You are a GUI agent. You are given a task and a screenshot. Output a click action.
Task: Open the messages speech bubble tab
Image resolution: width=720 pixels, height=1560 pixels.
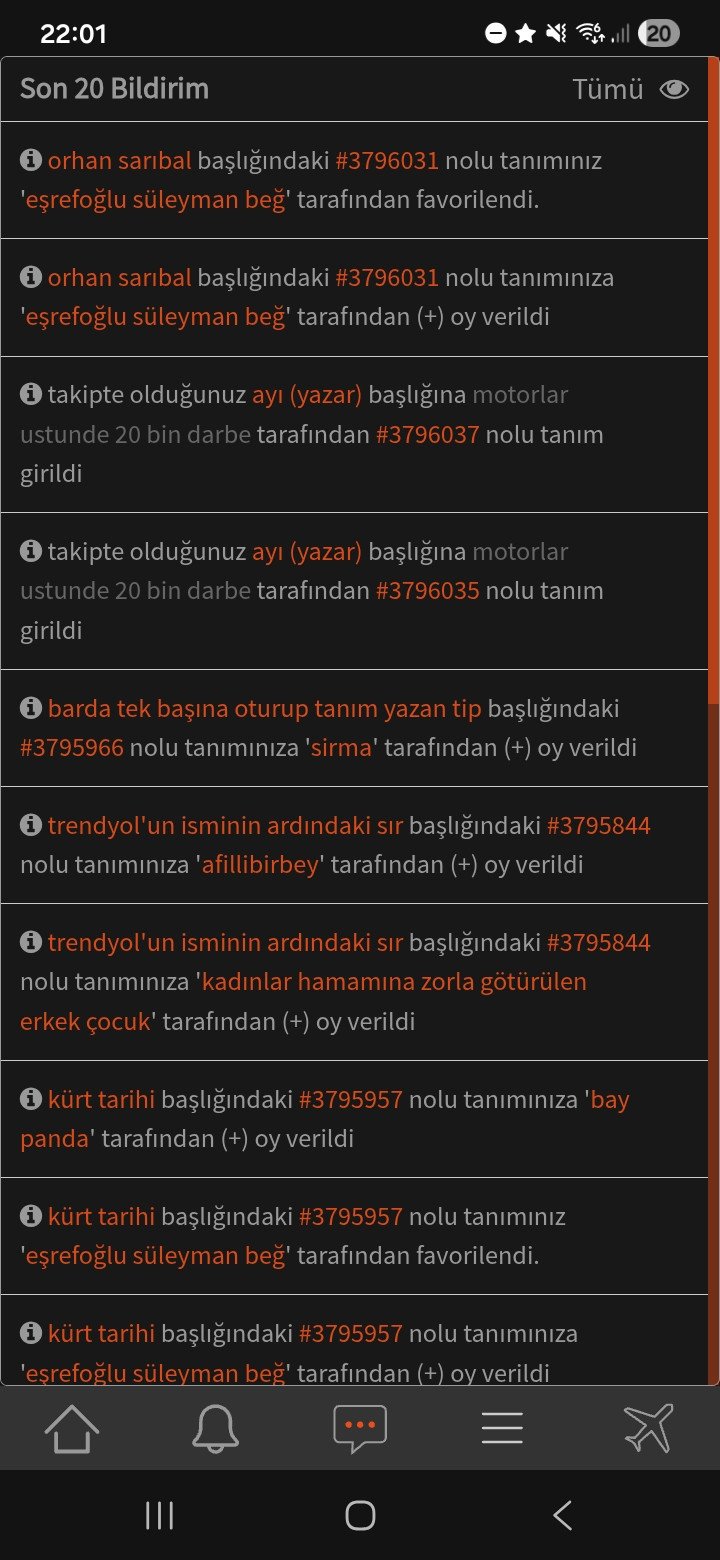coord(360,1427)
